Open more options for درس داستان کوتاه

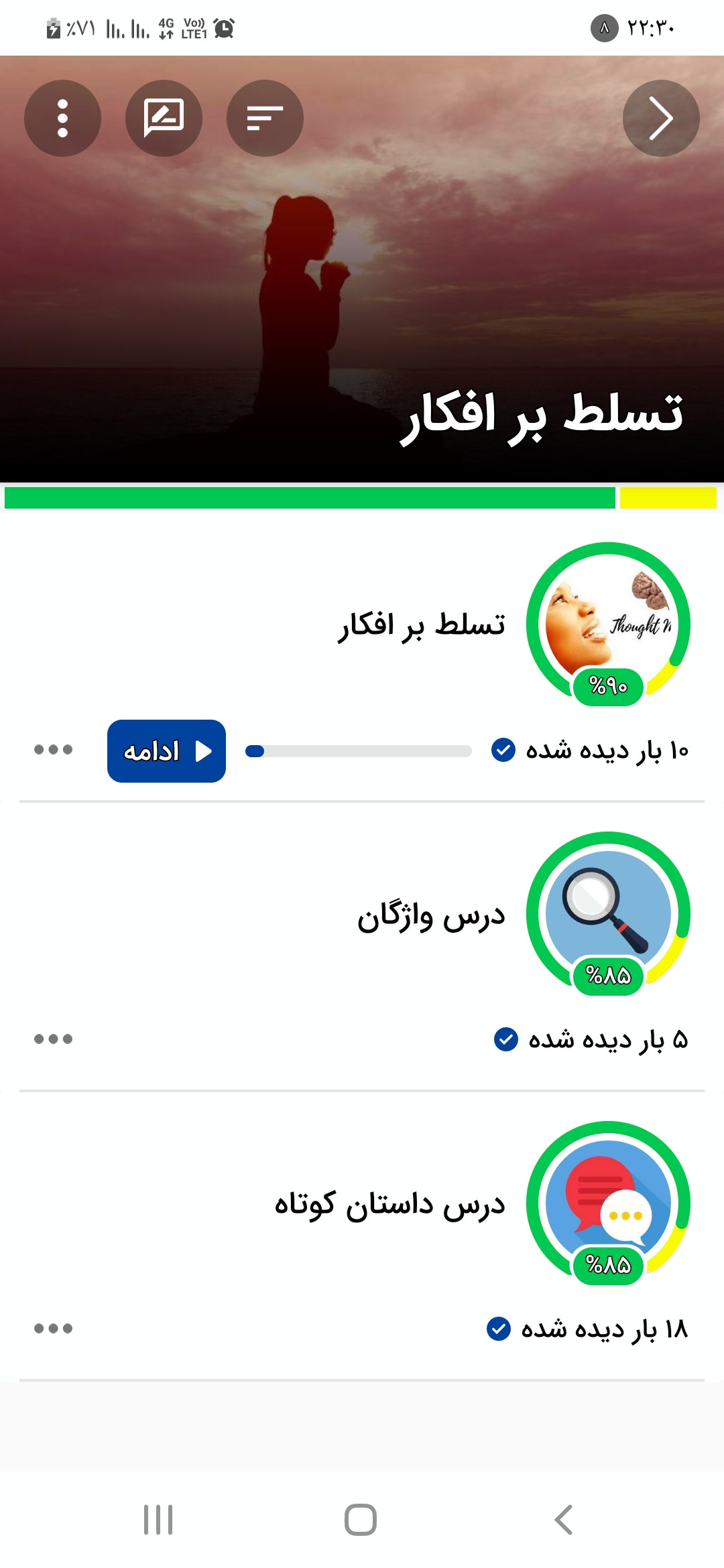[53, 1329]
